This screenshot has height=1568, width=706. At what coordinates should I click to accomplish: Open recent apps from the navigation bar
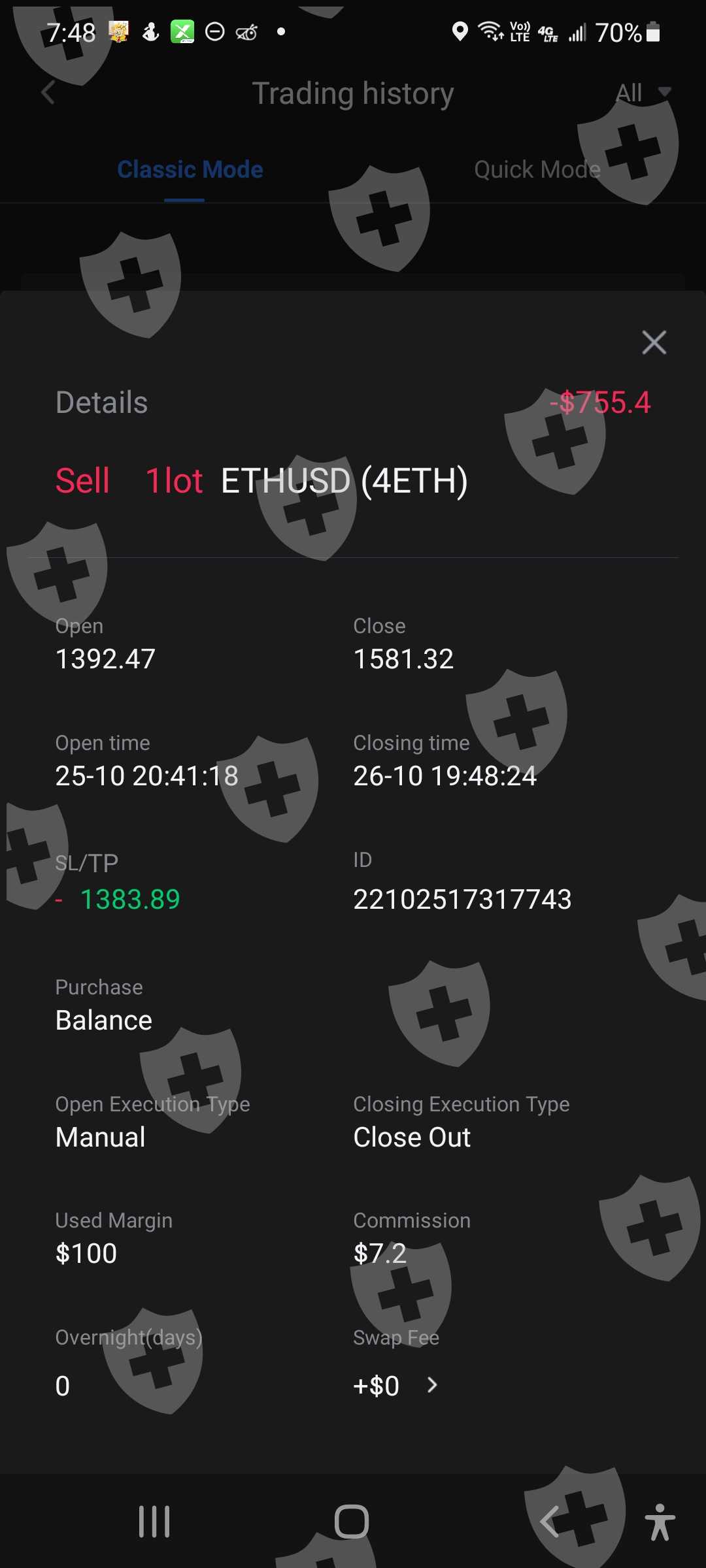coord(154,1522)
